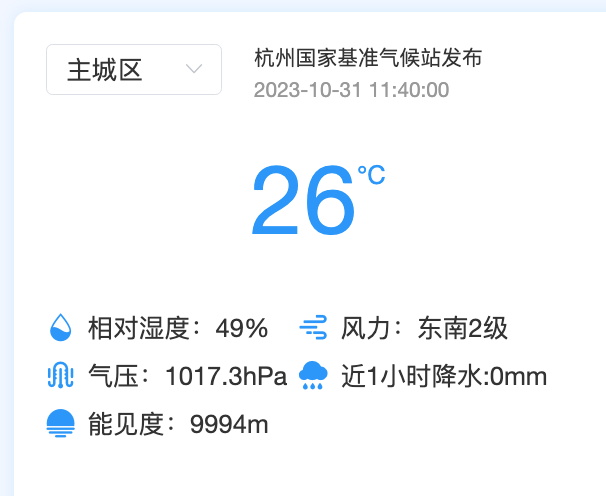Open the 主城区 district dropdown

tap(134, 70)
